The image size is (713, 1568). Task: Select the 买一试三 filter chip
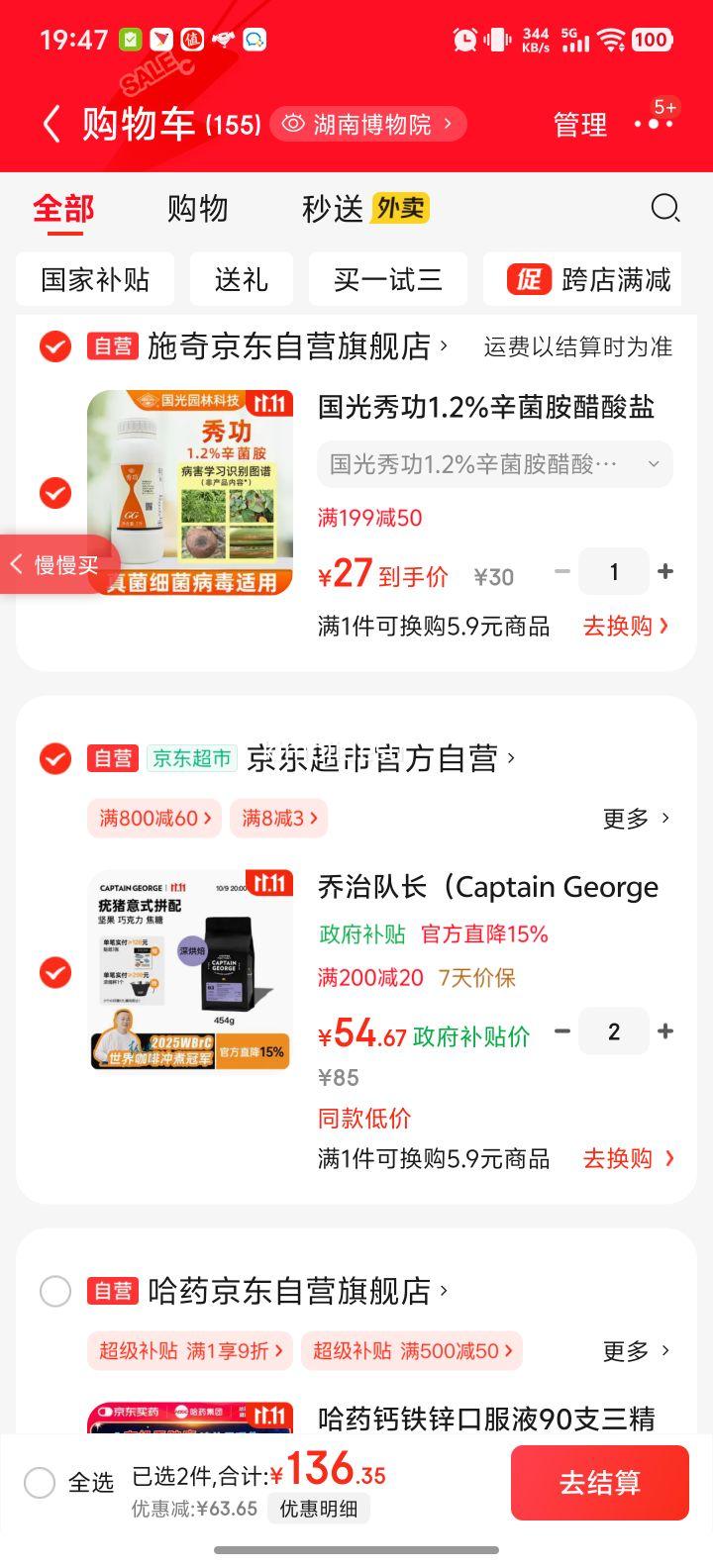[387, 279]
